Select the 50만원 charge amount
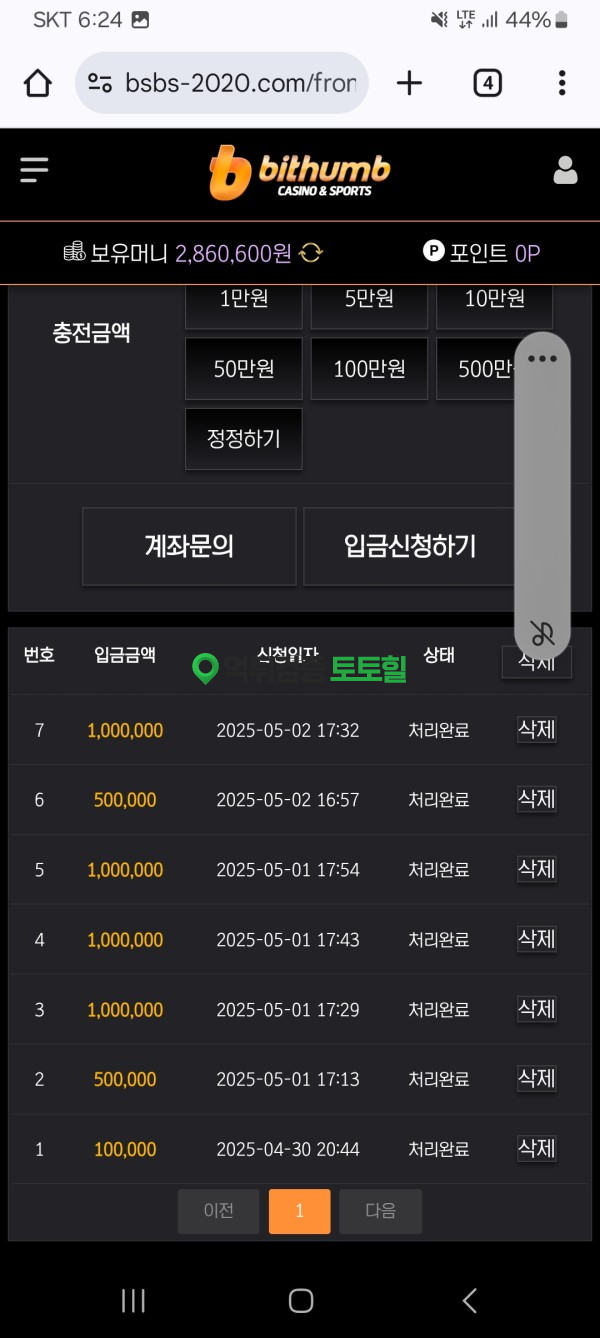Image resolution: width=600 pixels, height=1338 pixels. coord(243,369)
